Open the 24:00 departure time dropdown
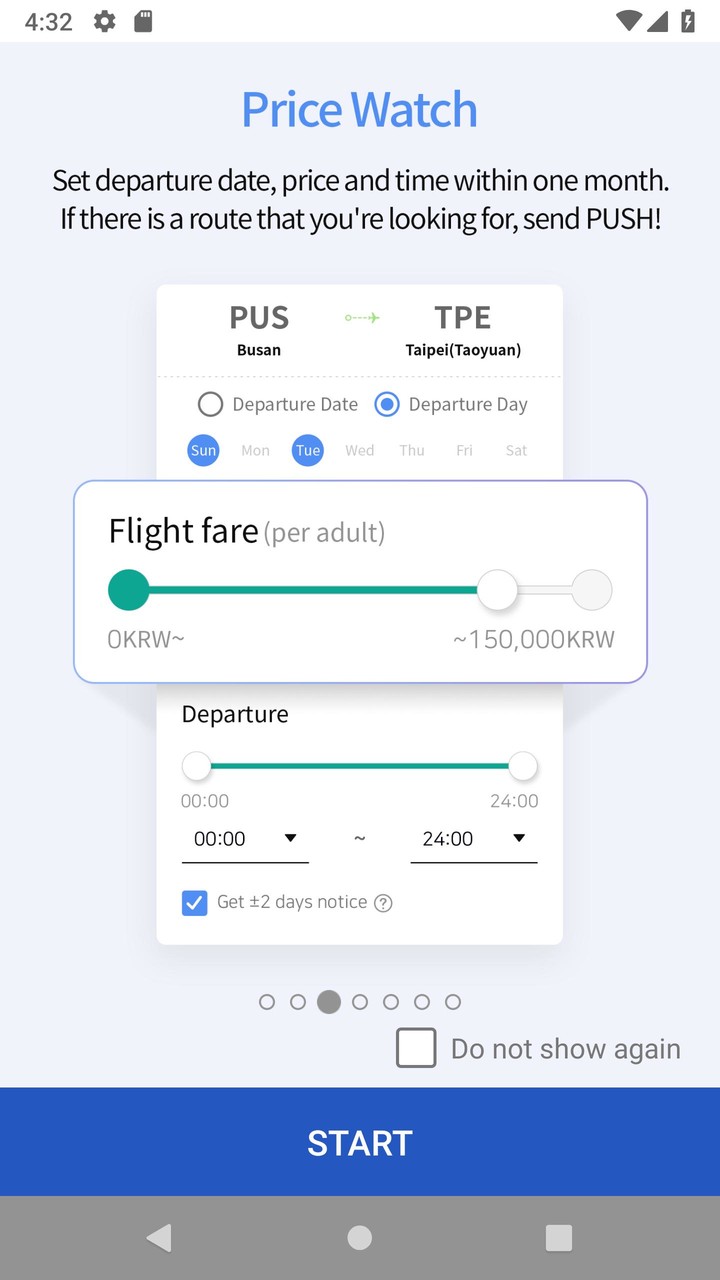720x1280 pixels. (x=474, y=838)
